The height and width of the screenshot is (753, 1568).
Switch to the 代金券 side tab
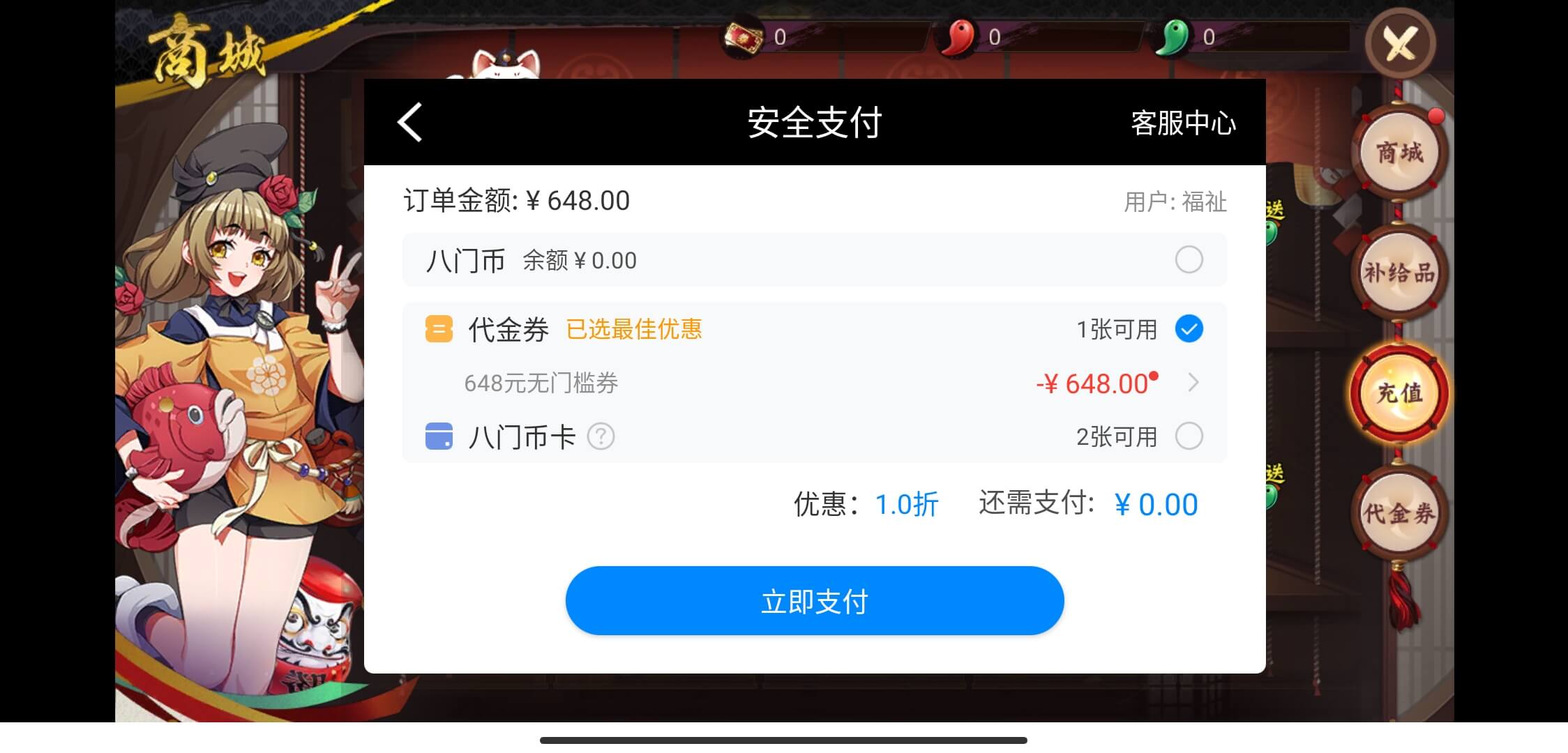(x=1399, y=513)
